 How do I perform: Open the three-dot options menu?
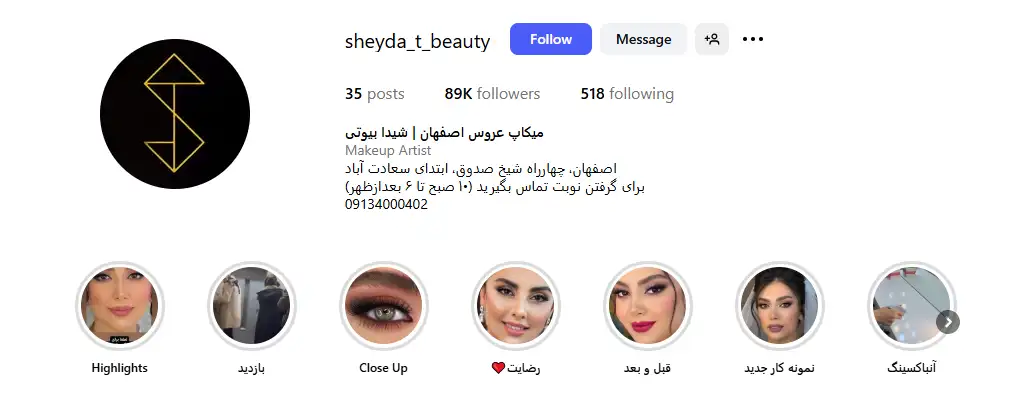(x=753, y=39)
